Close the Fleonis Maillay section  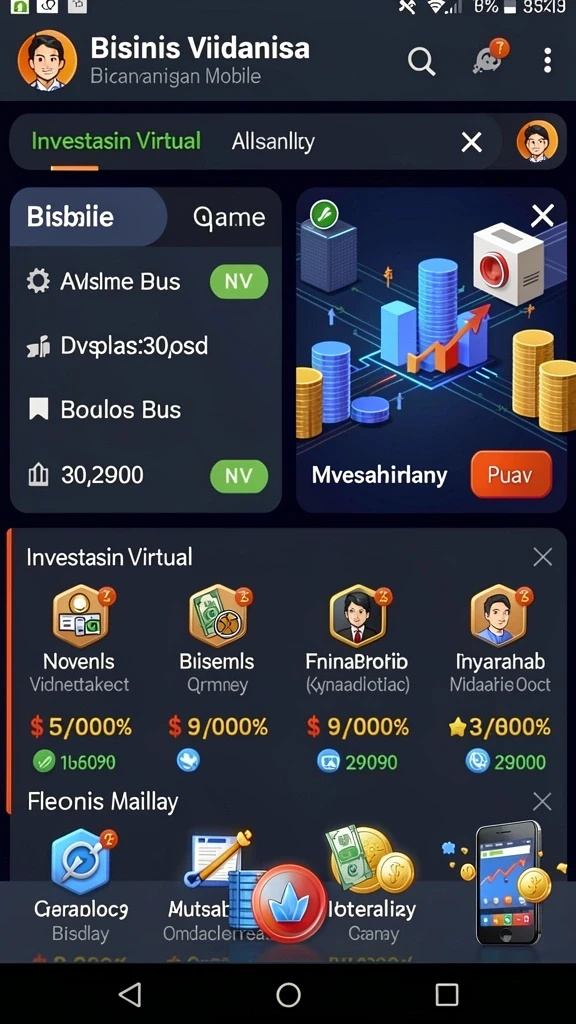(x=543, y=801)
